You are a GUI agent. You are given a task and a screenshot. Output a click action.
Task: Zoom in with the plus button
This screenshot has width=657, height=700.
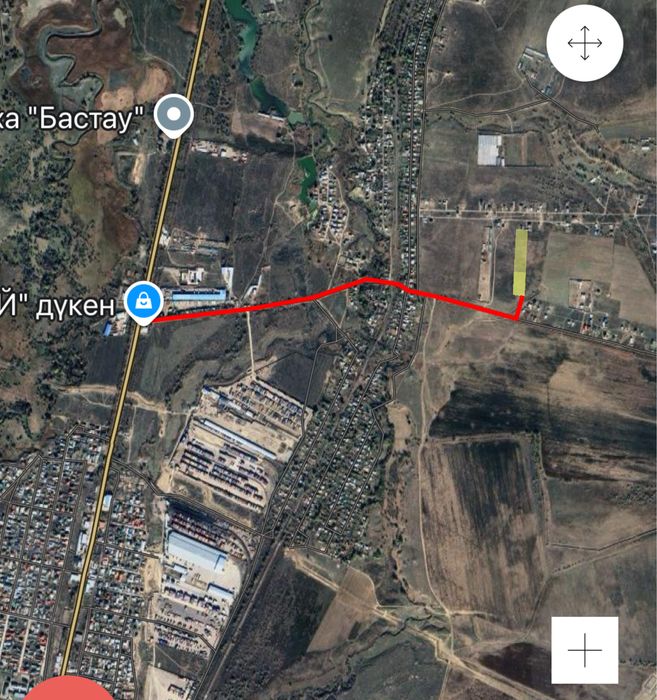coord(585,650)
